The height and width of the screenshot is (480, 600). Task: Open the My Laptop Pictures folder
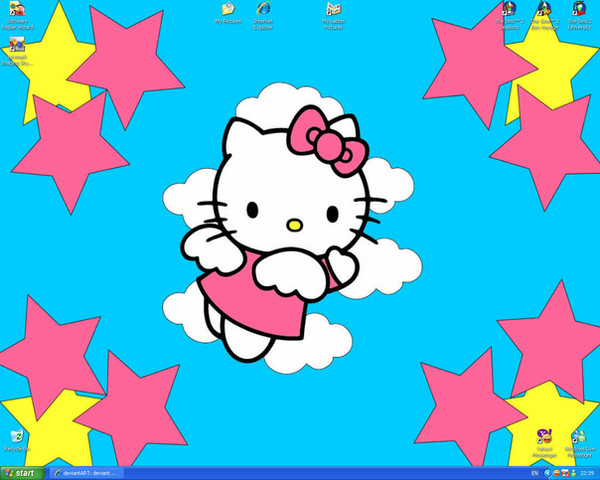point(333,10)
